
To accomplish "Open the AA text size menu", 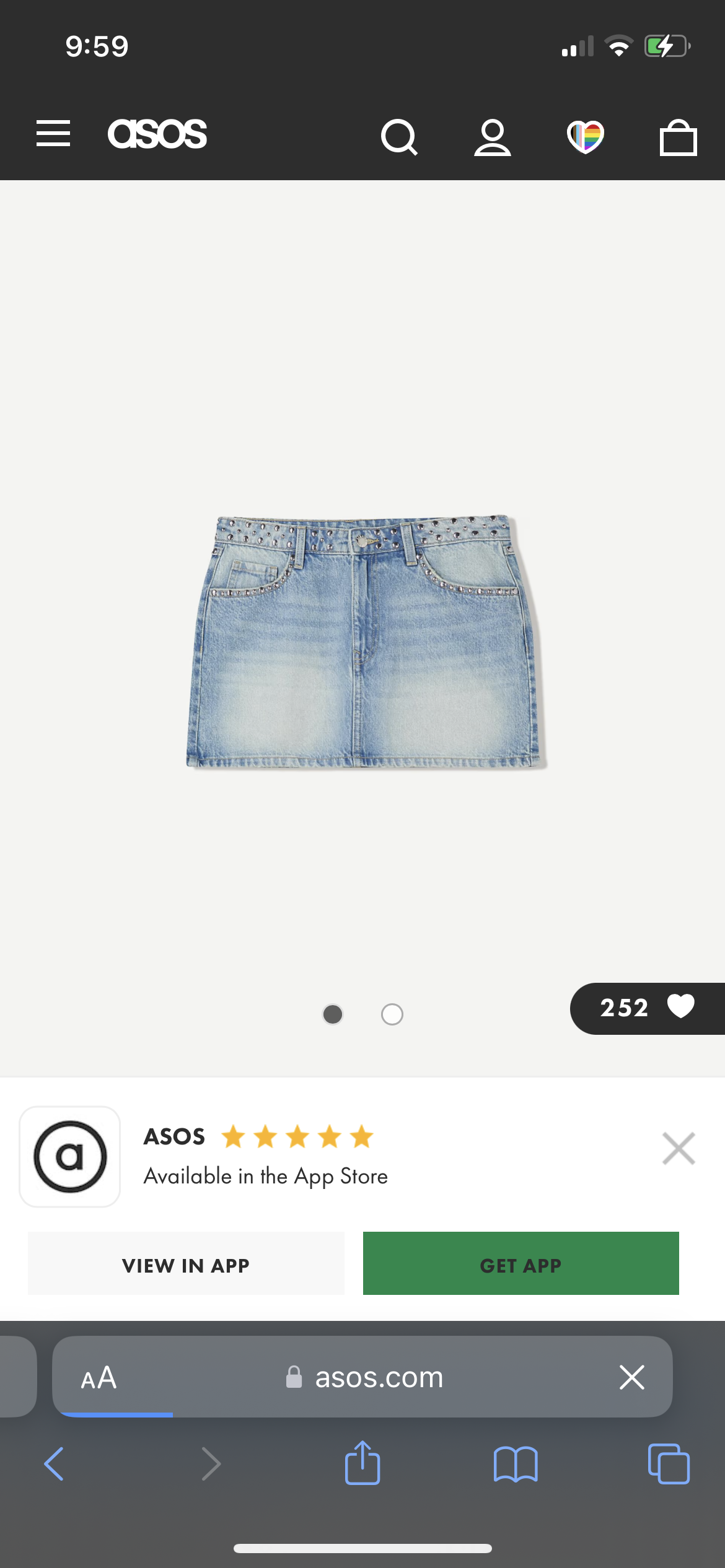I will click(x=99, y=1378).
